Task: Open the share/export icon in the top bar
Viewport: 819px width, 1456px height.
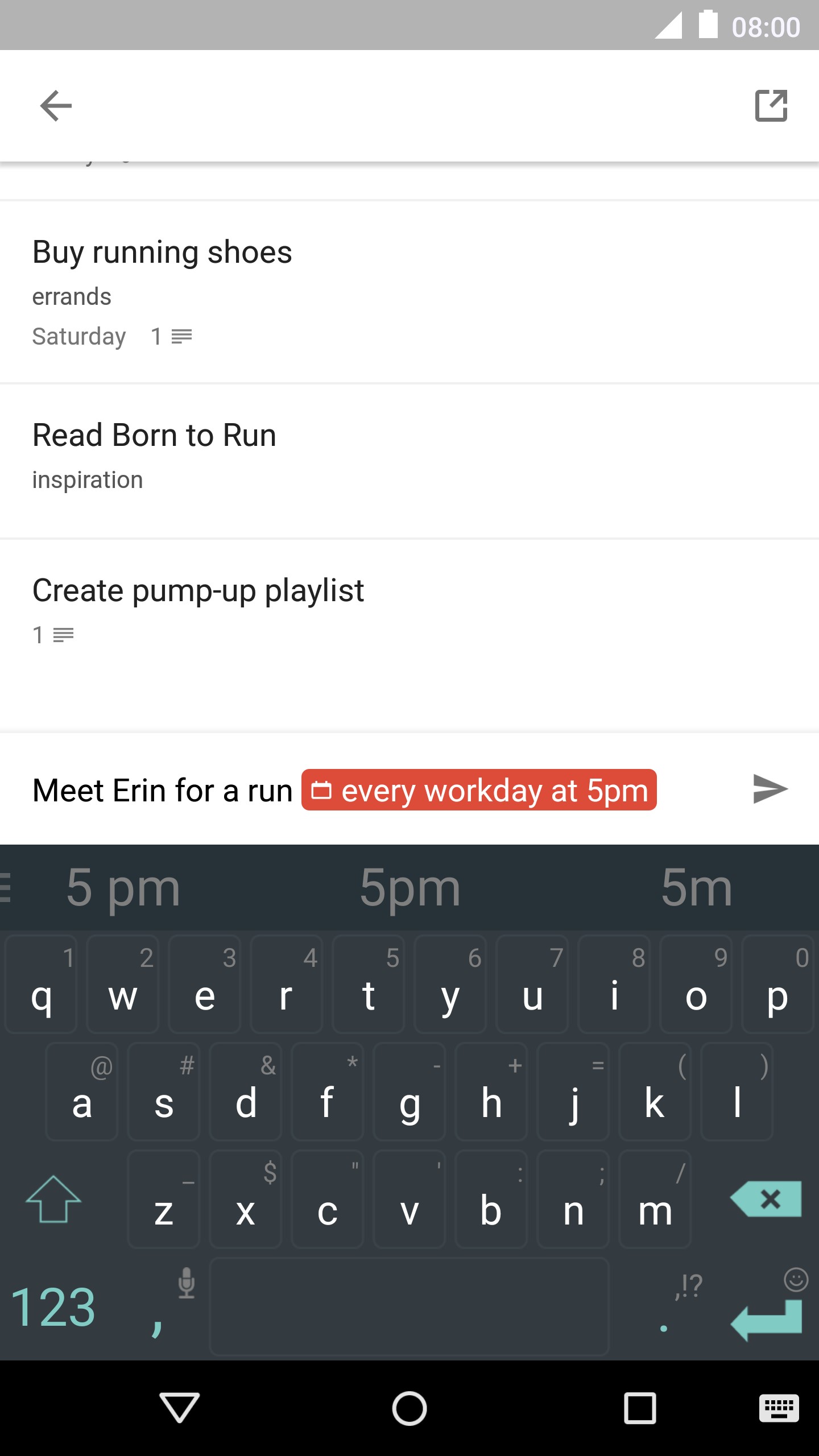Action: (x=771, y=106)
